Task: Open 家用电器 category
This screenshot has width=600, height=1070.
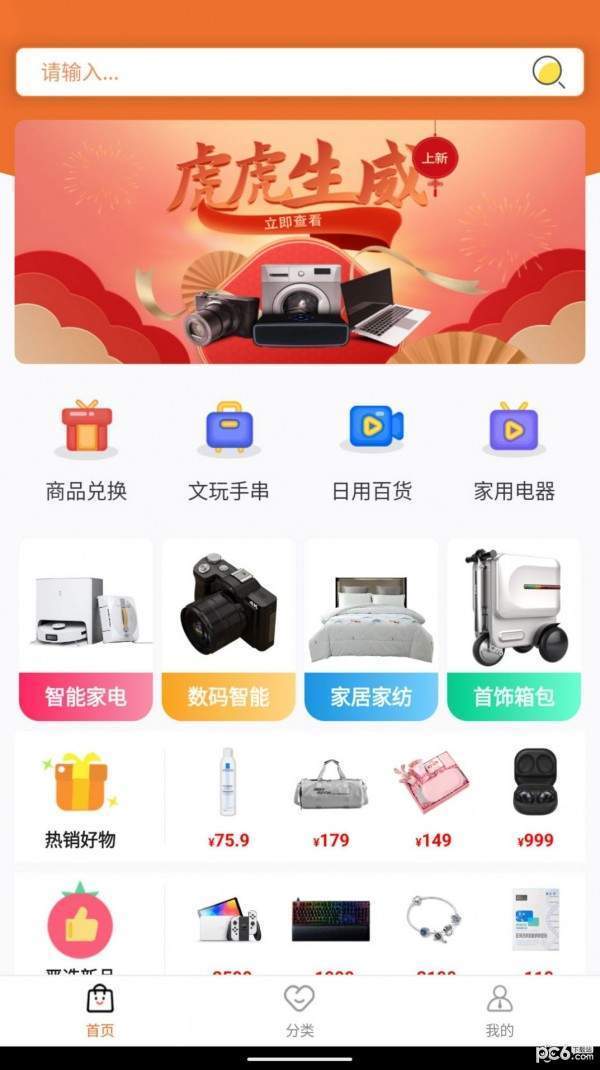Action: (x=514, y=450)
